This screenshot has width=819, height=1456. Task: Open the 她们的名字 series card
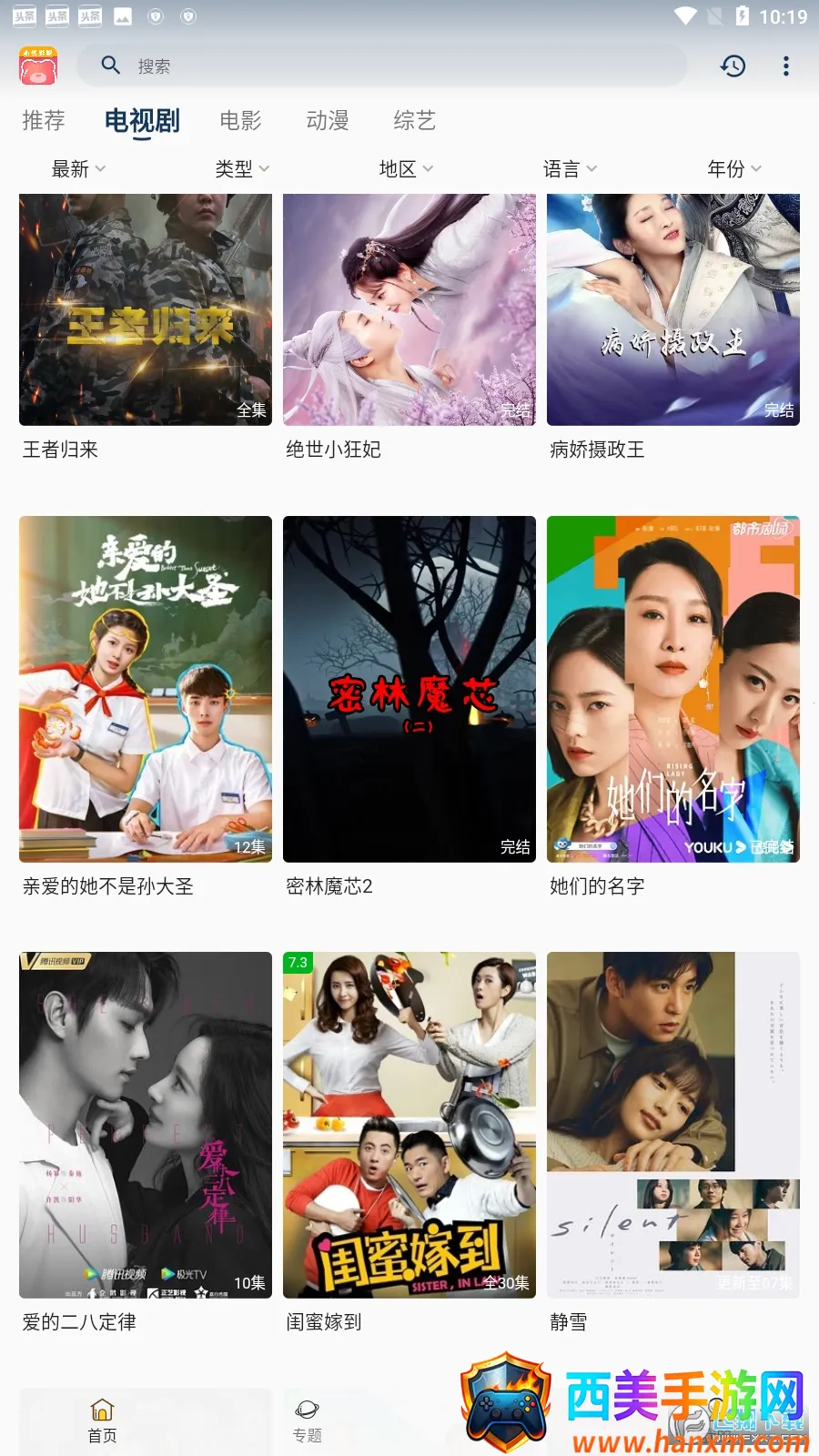coord(673,706)
